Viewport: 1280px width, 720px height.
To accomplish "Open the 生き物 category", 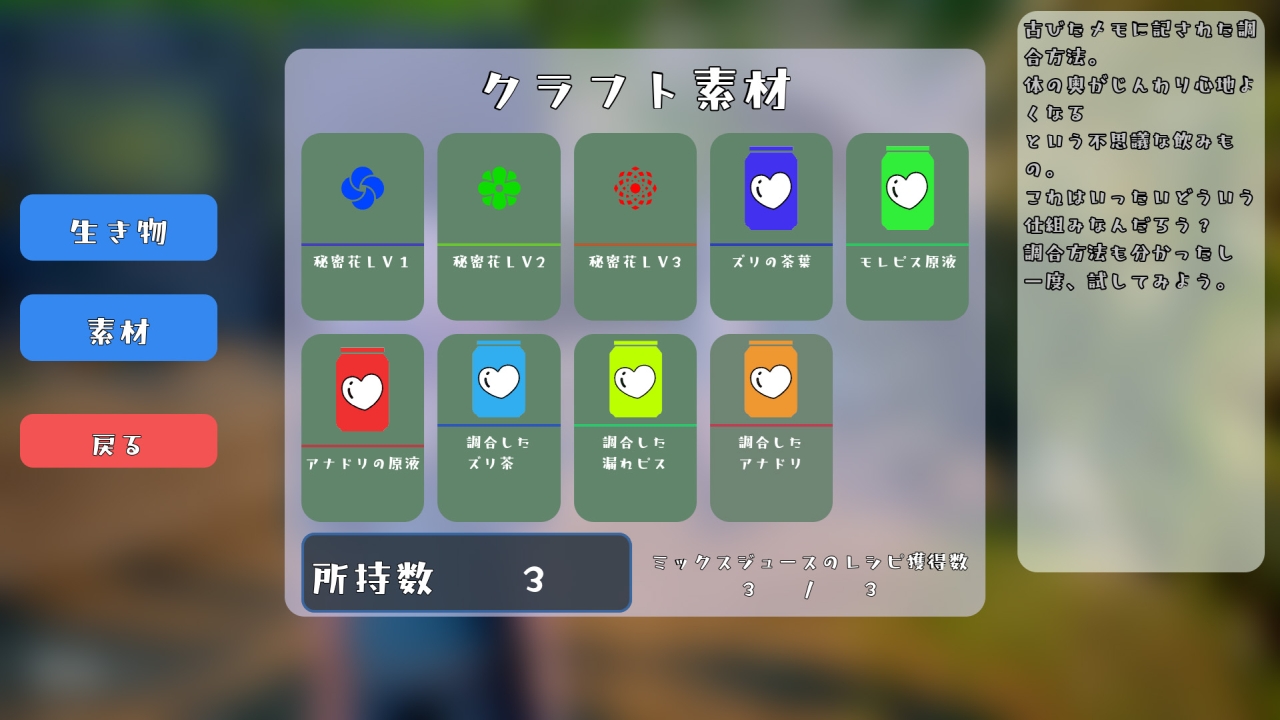I will 118,228.
